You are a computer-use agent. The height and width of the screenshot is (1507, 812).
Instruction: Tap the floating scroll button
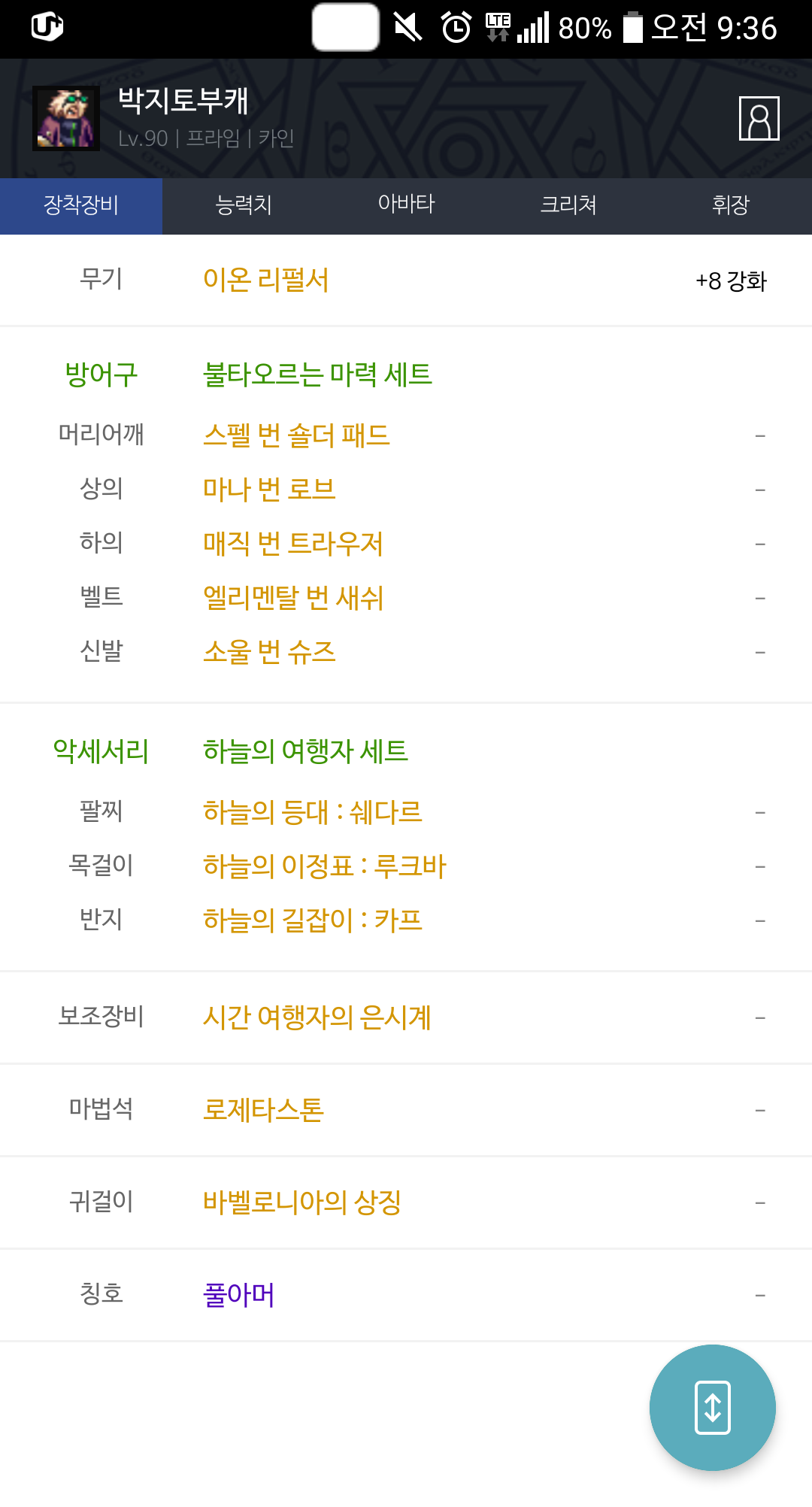click(713, 1408)
